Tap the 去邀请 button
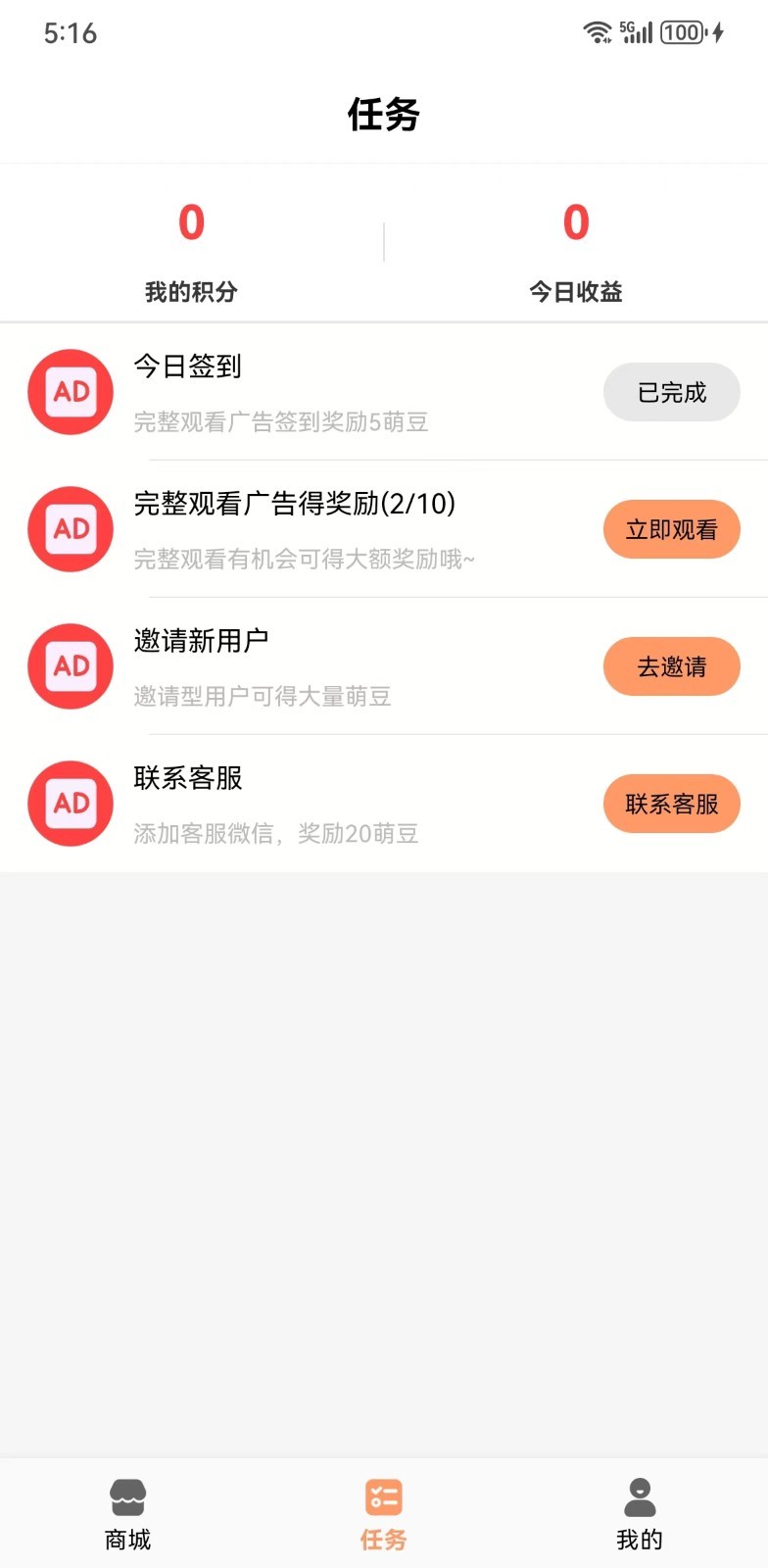Screen dimensions: 768x1568 click(671, 666)
